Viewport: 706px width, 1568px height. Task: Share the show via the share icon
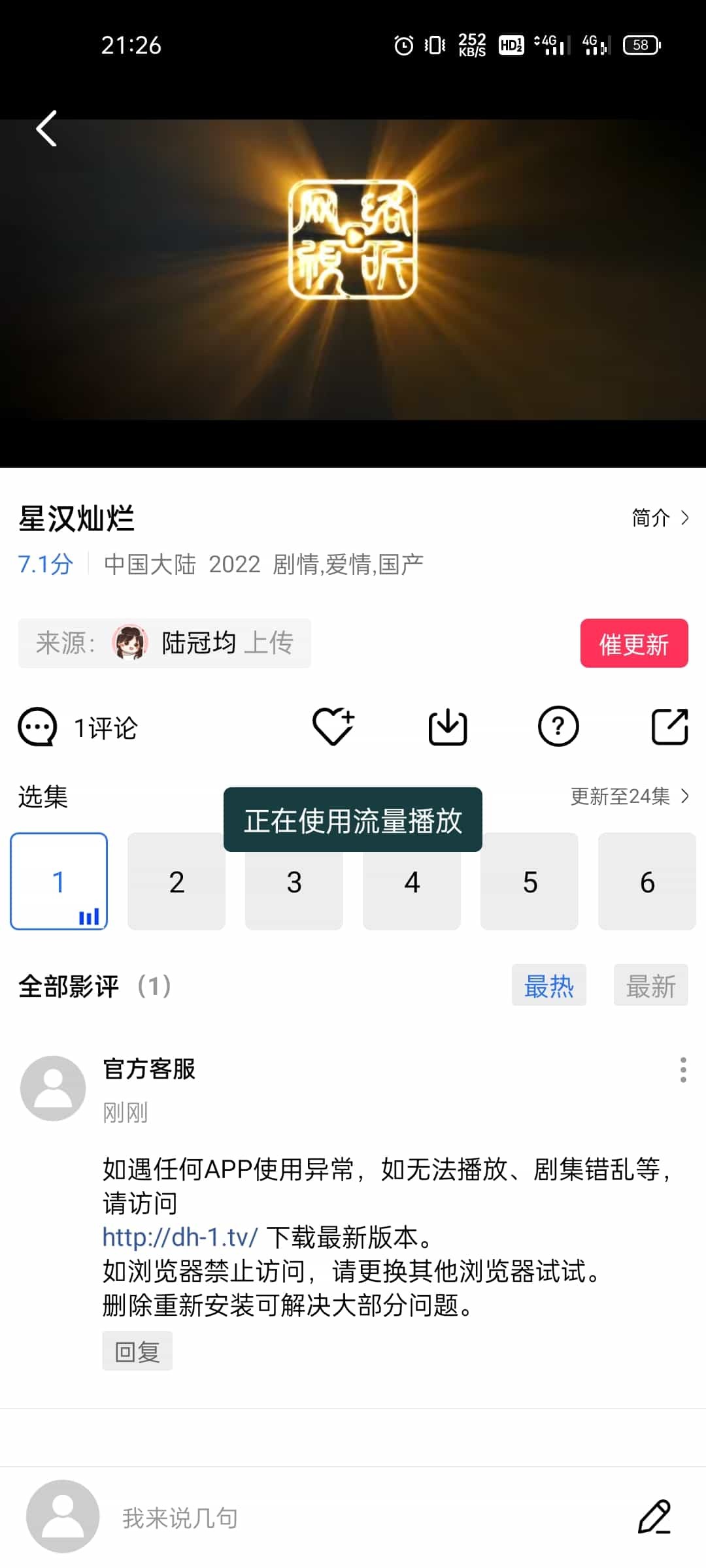[671, 727]
